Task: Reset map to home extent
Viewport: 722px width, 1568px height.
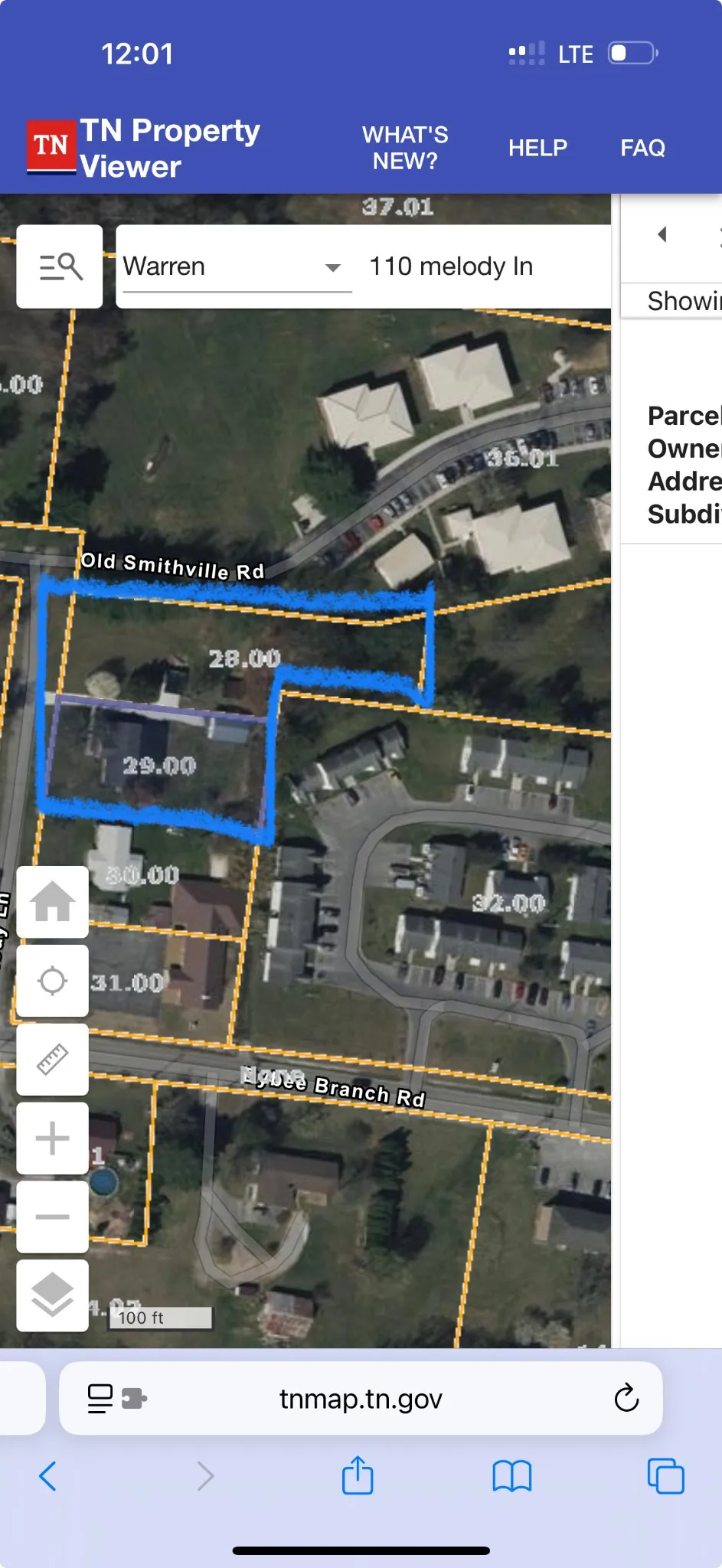Action: [52, 902]
